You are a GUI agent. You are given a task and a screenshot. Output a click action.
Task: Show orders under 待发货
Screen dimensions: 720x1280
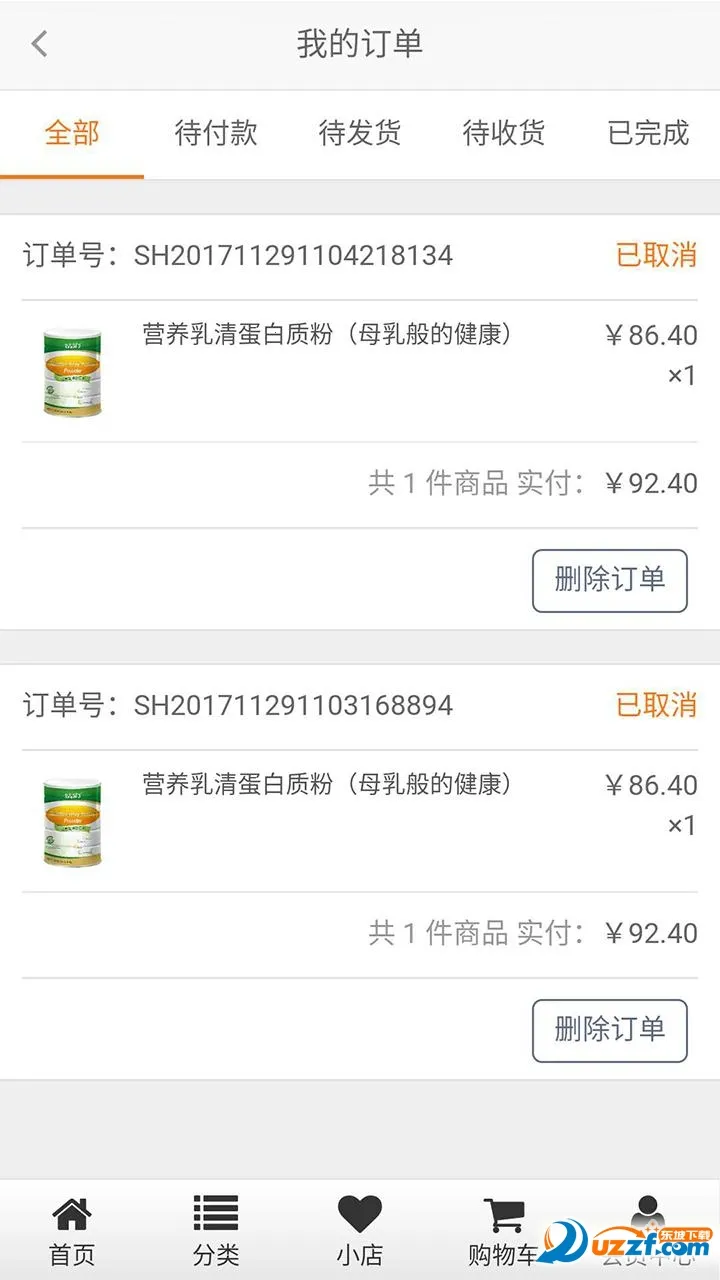pyautogui.click(x=360, y=133)
